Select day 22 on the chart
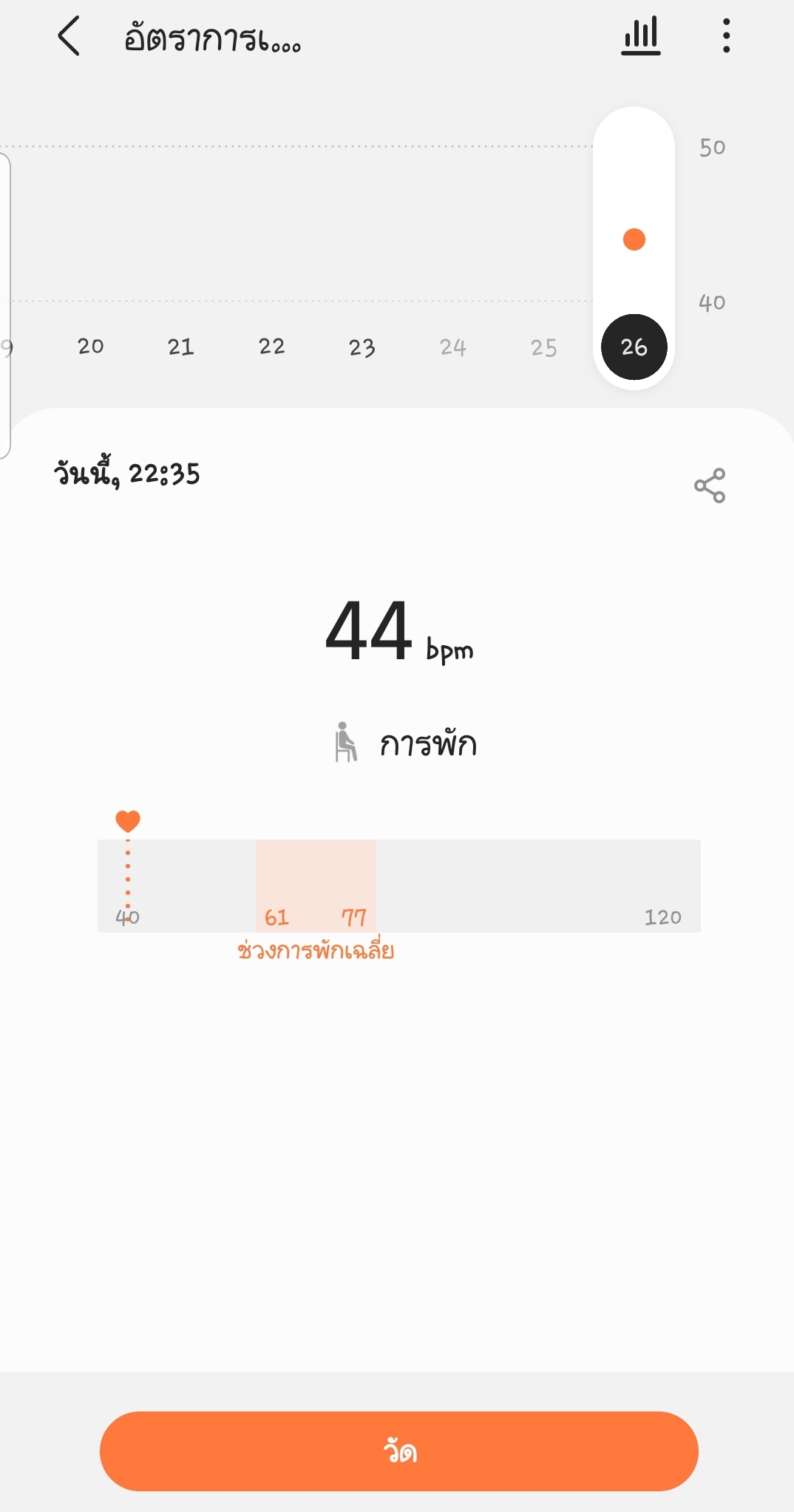 tap(271, 347)
